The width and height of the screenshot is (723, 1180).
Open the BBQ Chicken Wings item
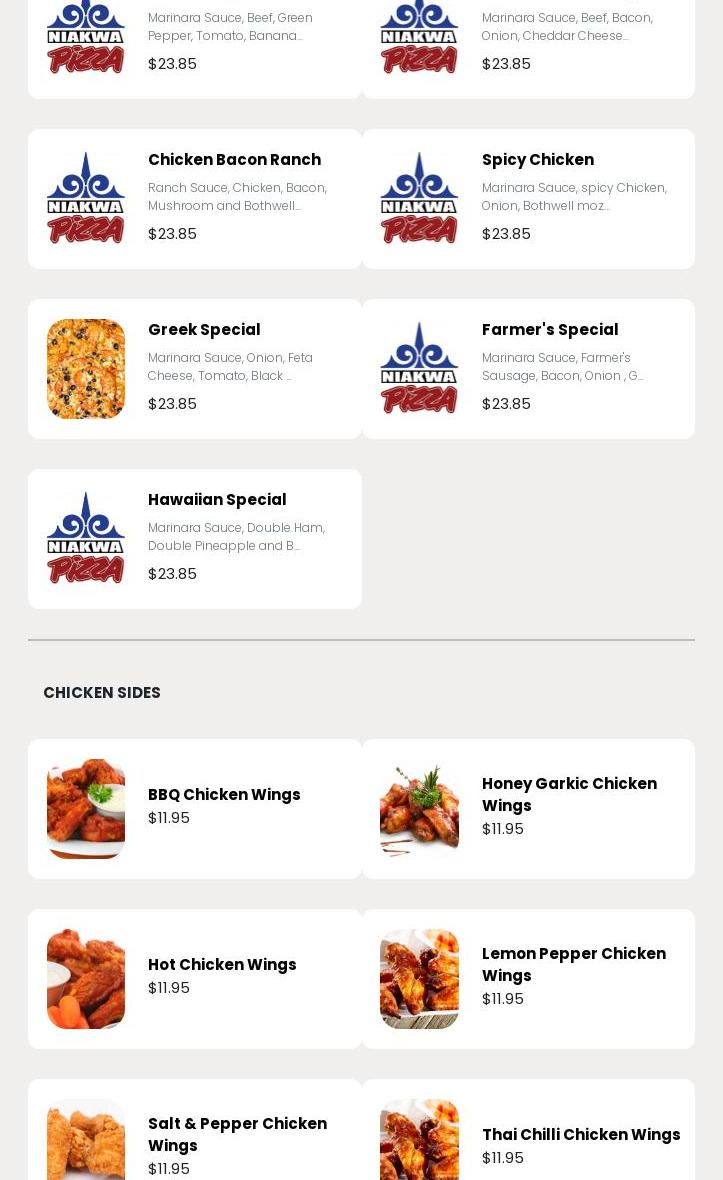(195, 809)
